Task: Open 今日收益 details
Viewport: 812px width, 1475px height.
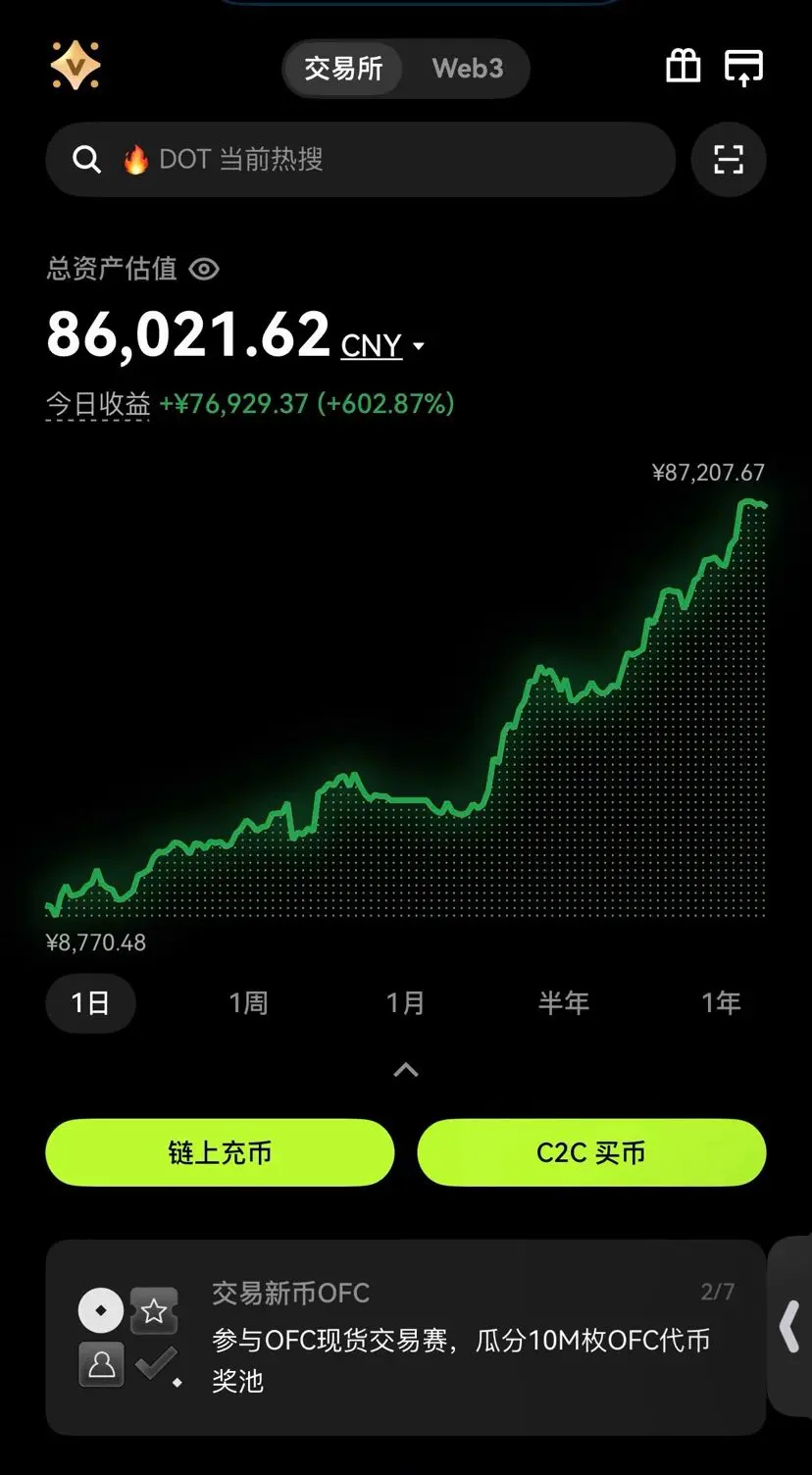Action: point(98,404)
